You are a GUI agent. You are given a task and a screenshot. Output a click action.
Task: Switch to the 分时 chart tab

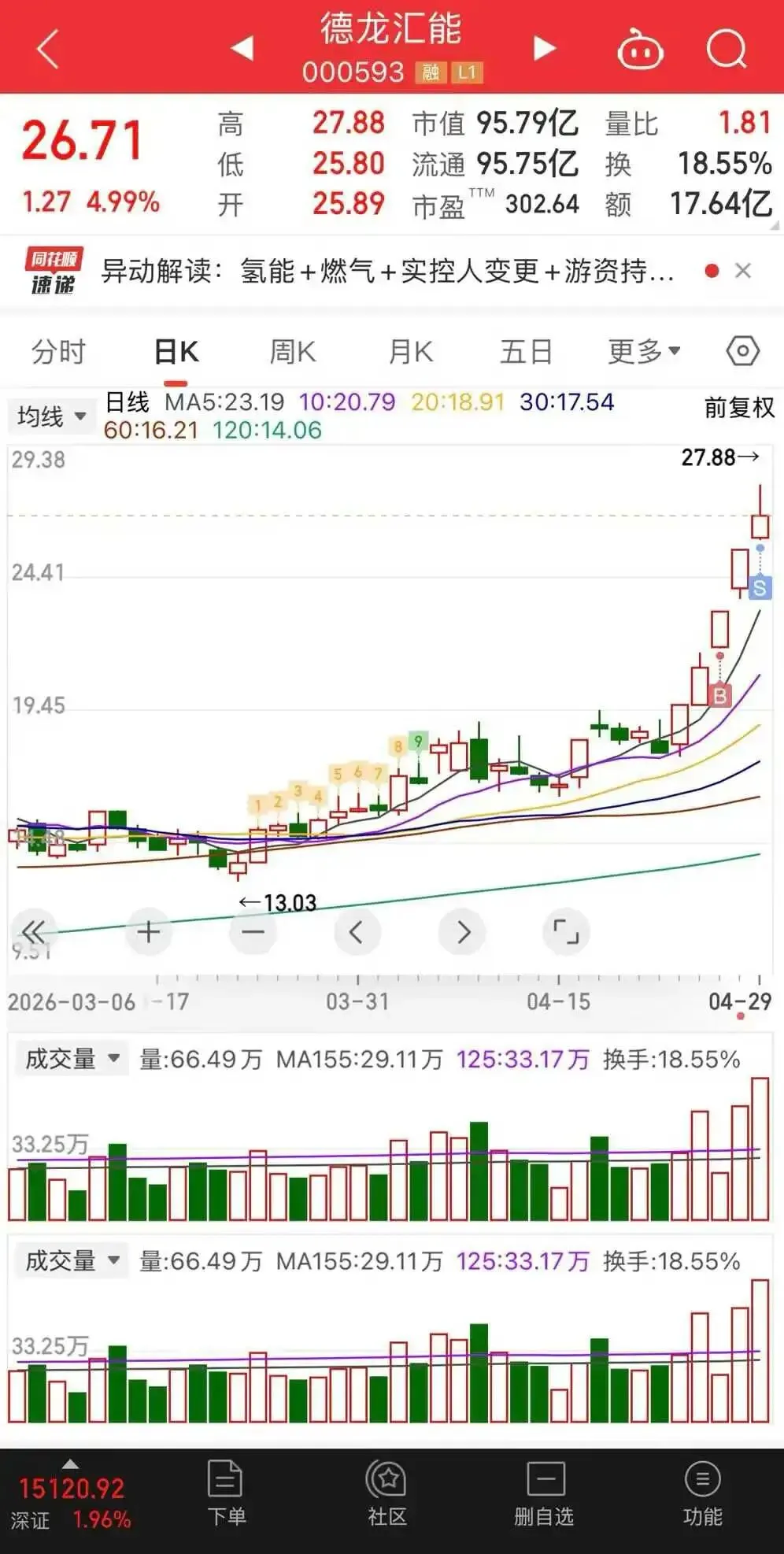(58, 352)
